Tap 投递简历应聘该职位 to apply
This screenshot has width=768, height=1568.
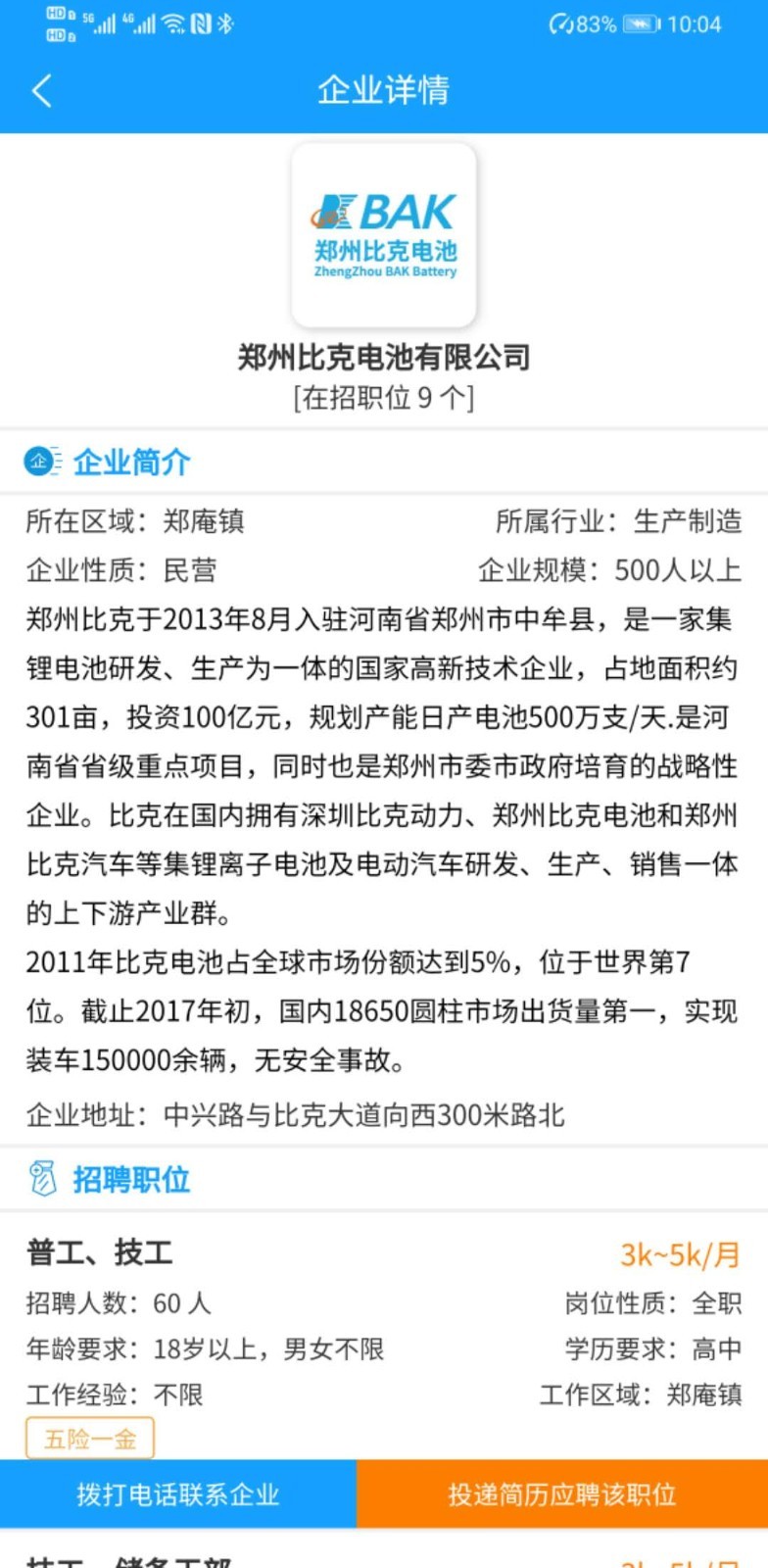pos(562,1494)
